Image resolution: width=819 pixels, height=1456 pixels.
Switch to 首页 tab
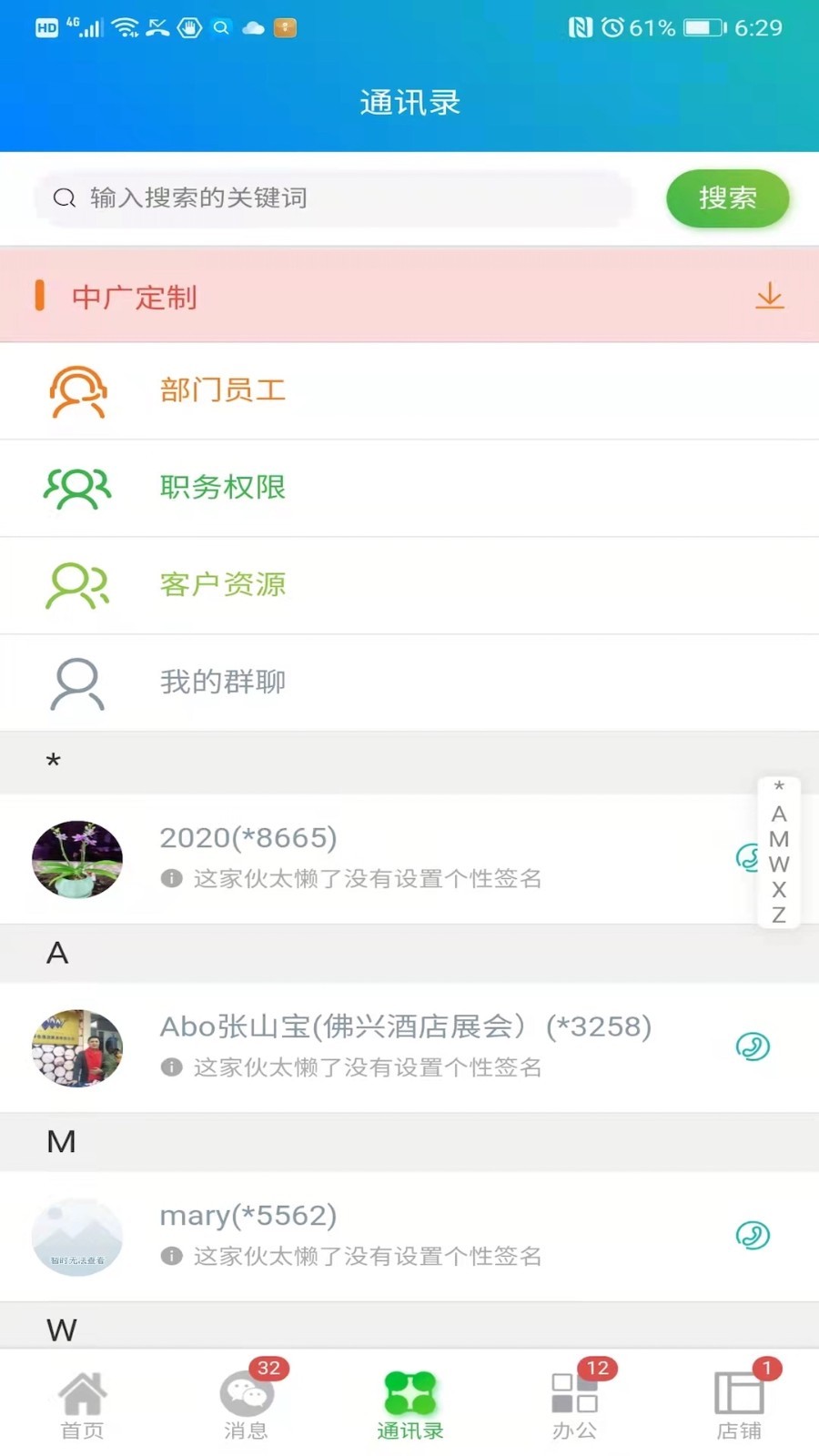tap(82, 1405)
